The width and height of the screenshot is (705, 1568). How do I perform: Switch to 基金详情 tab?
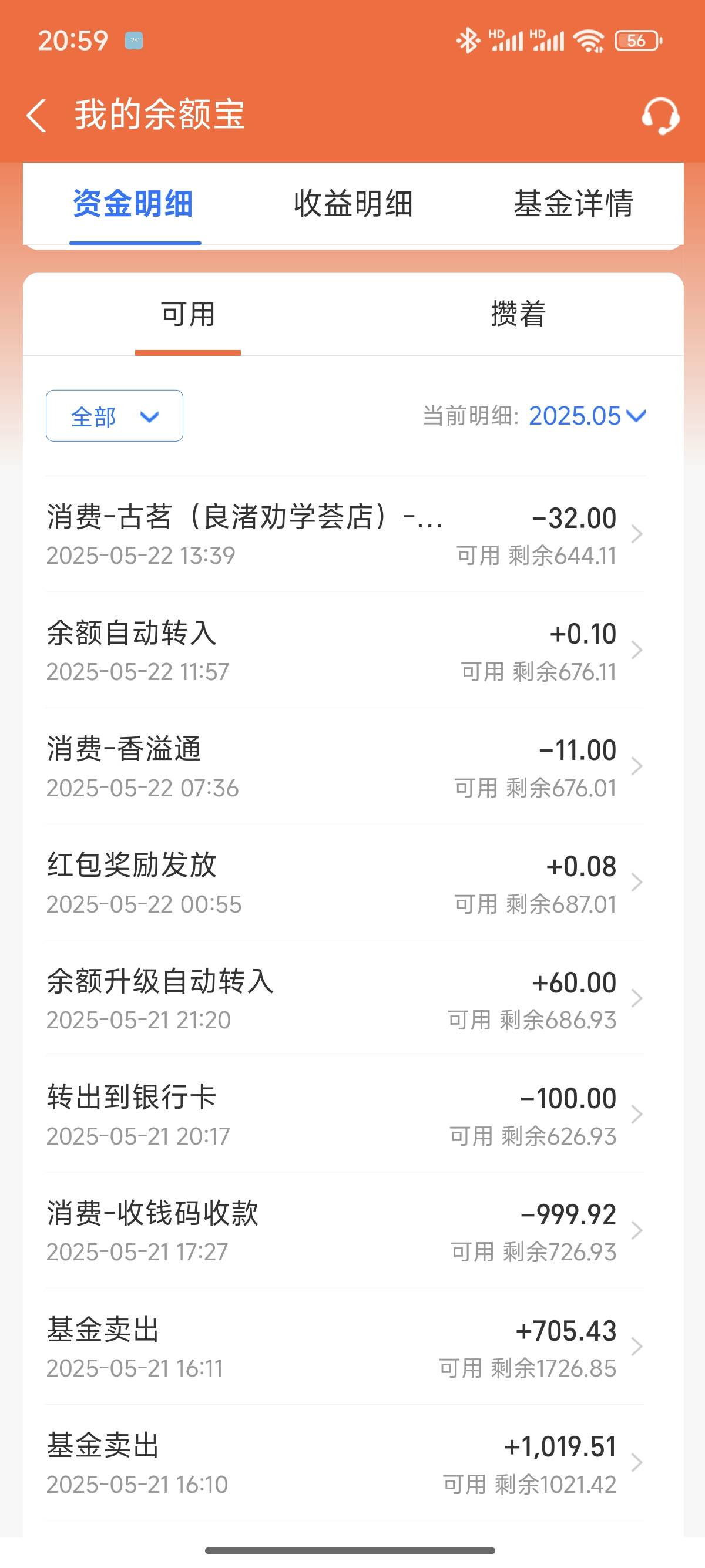pyautogui.click(x=573, y=203)
